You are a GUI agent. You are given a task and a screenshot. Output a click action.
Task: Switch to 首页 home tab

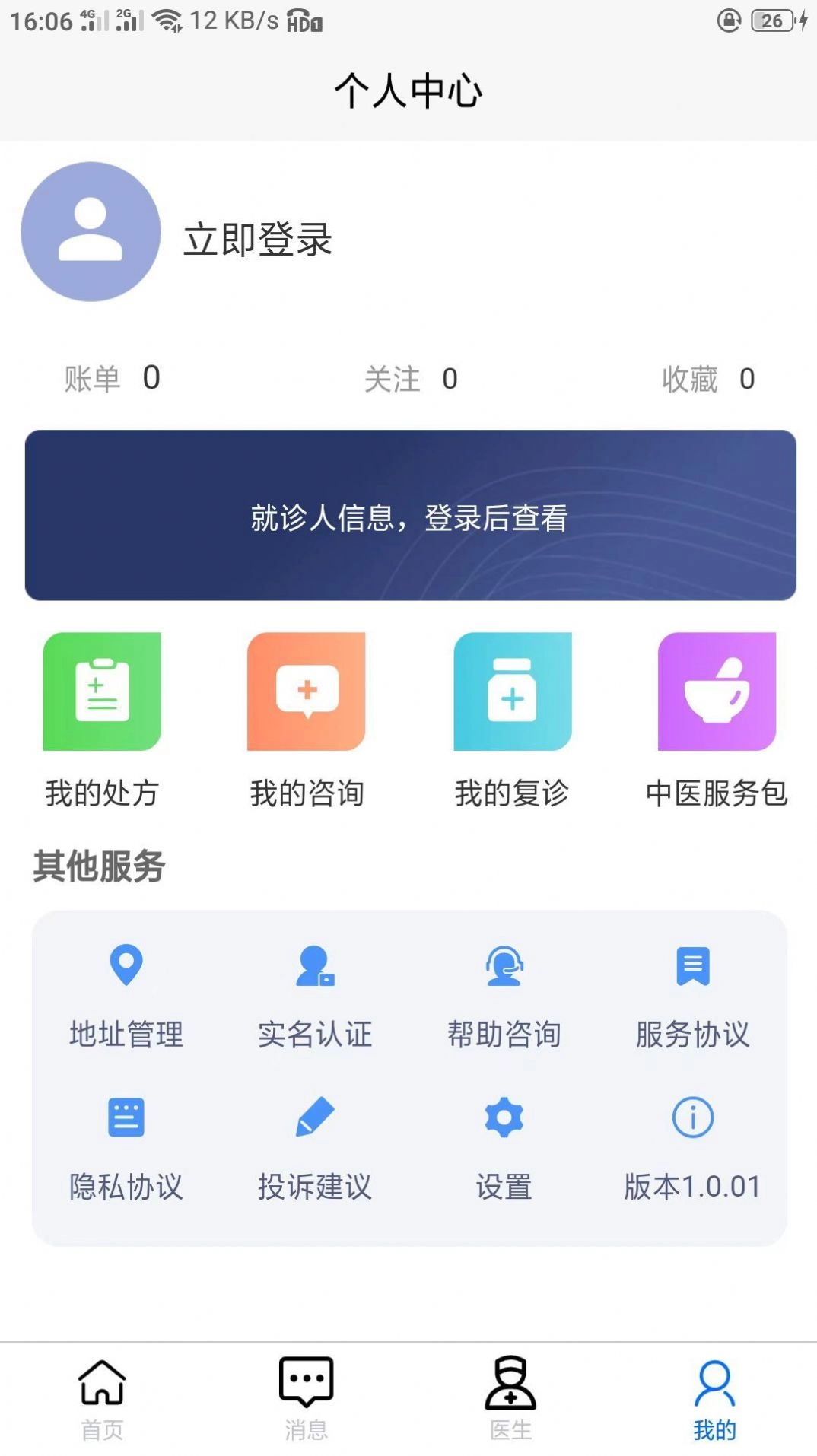coord(102,1397)
